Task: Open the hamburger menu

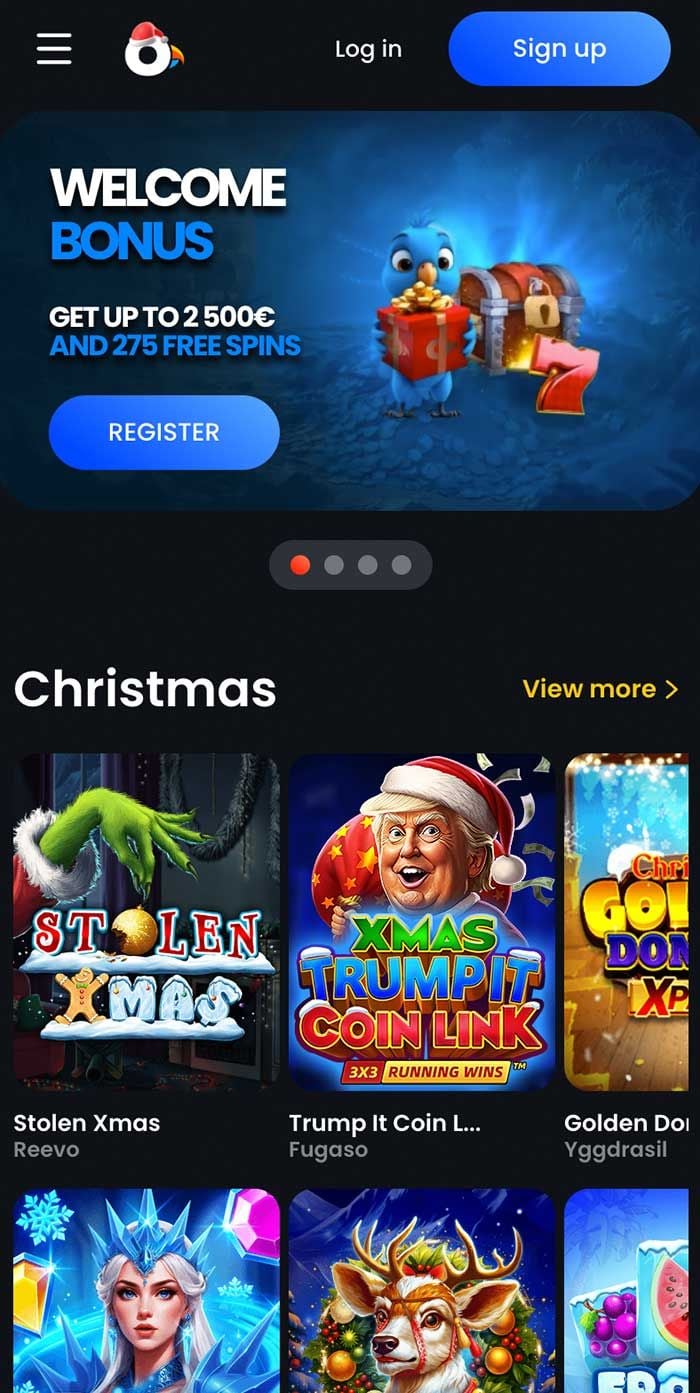Action: (54, 48)
